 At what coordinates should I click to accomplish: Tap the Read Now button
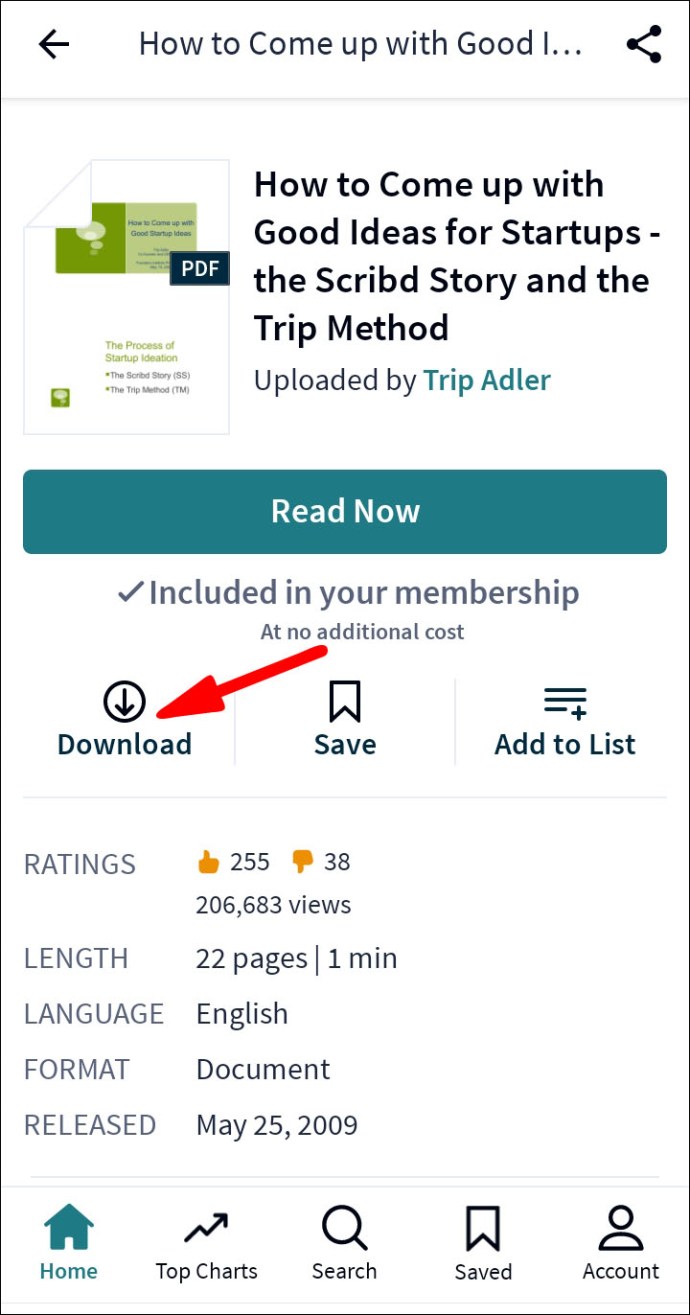[x=345, y=511]
